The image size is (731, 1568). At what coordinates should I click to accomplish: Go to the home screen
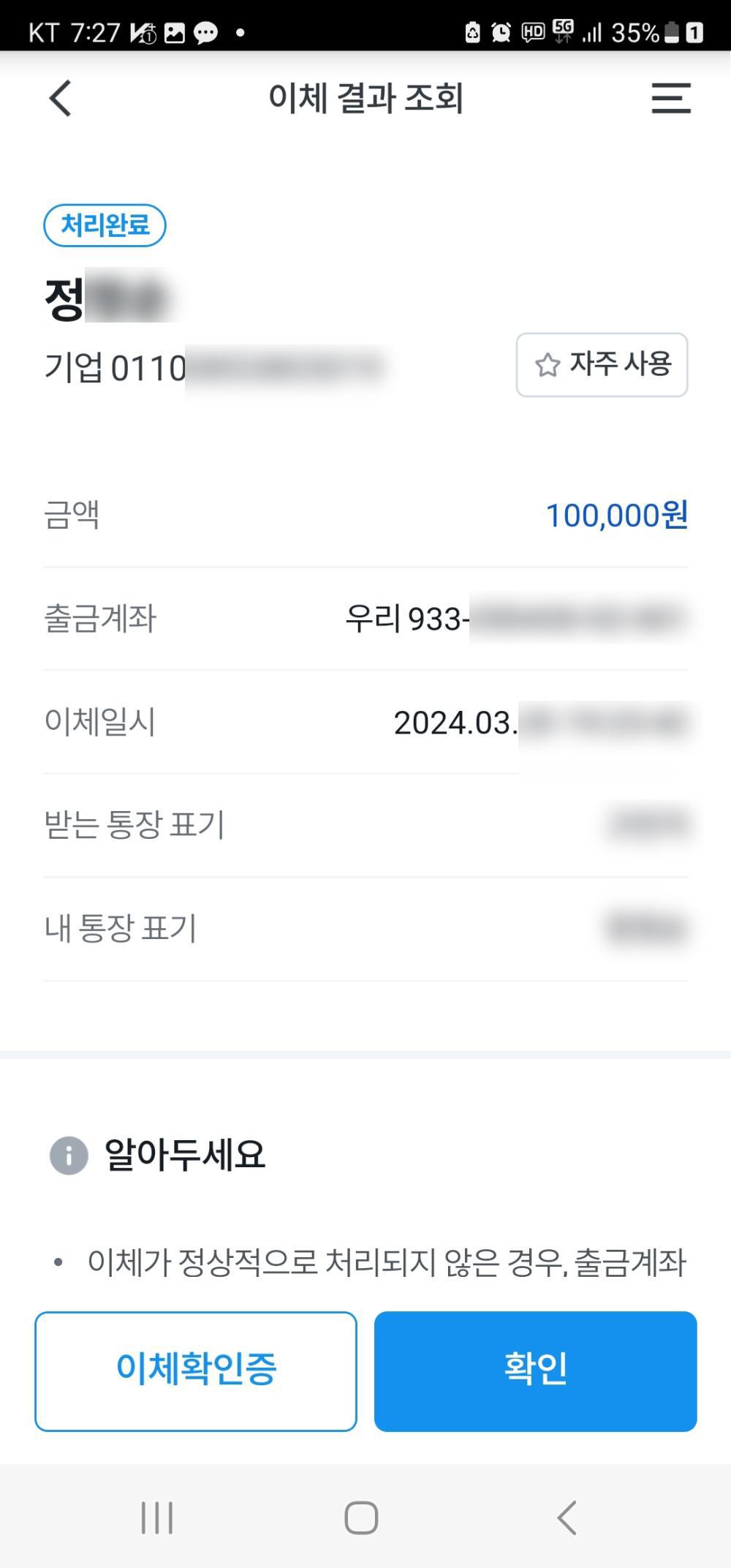click(361, 1518)
